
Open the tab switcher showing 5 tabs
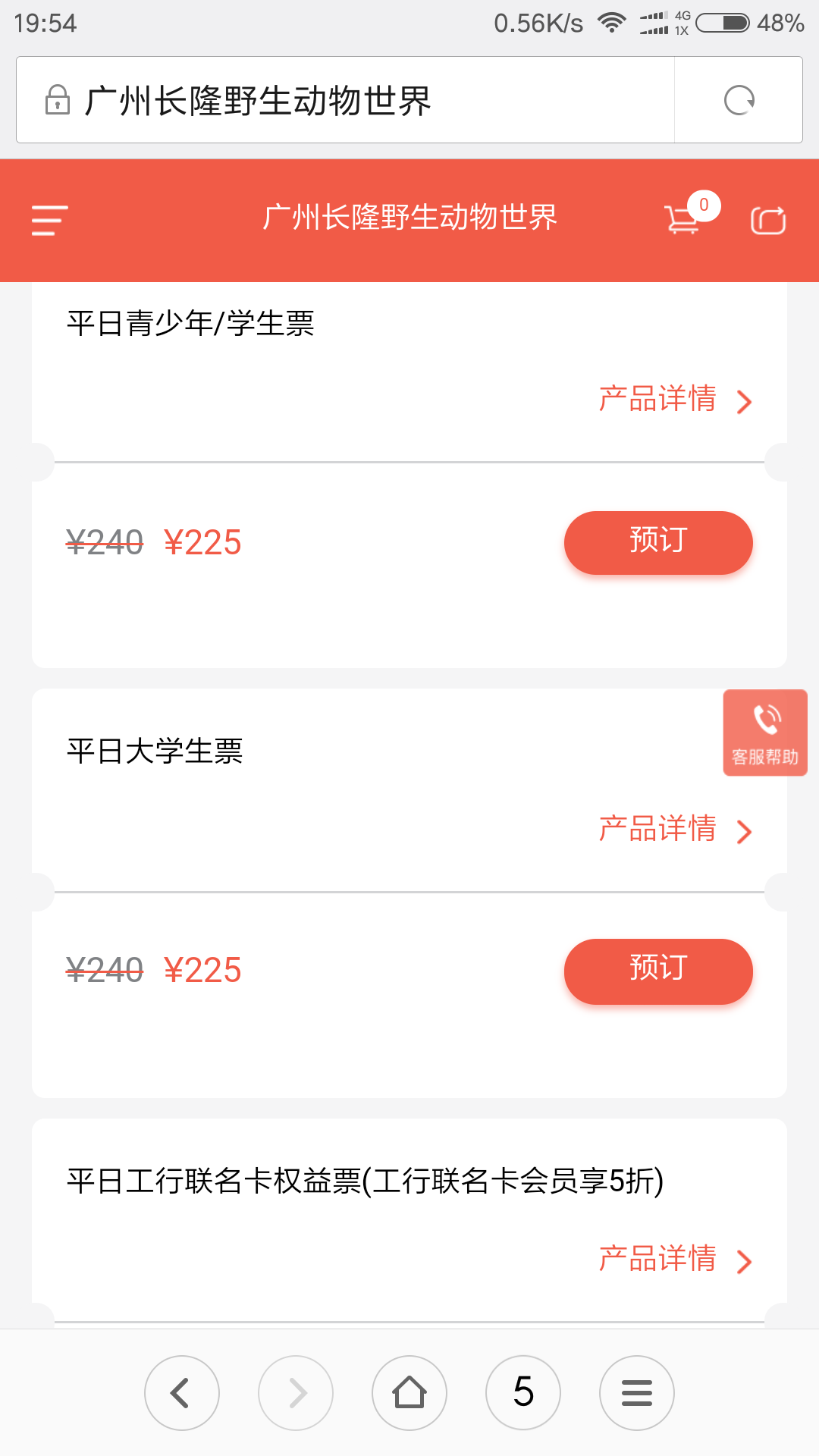pos(523,1392)
